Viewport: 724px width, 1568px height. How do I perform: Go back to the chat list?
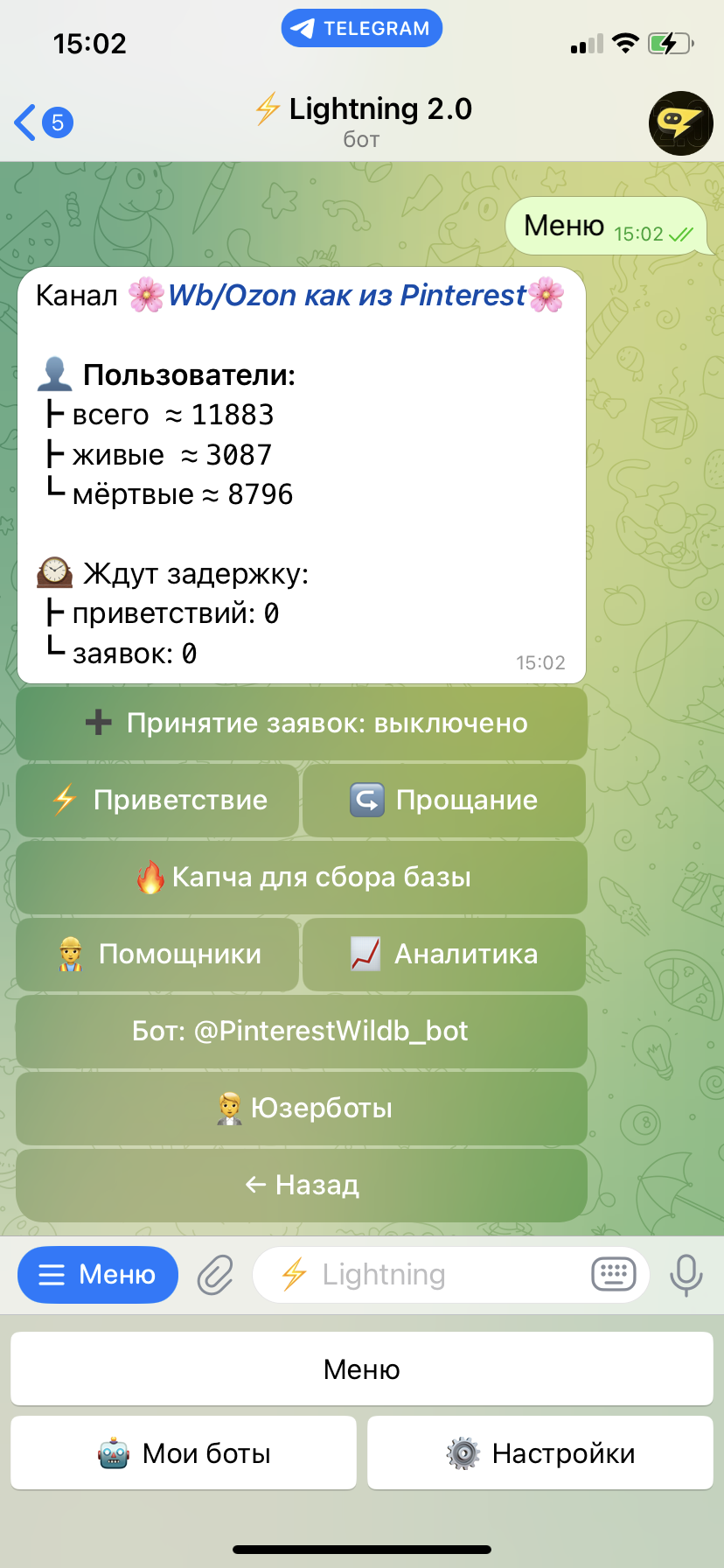pos(43,122)
